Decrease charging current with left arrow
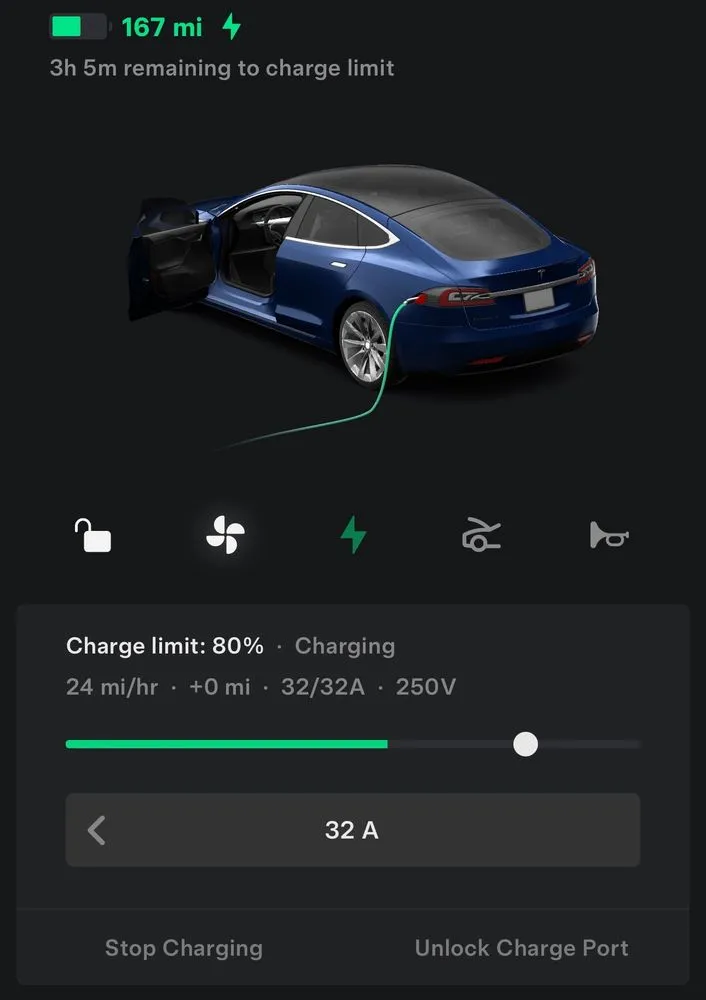This screenshot has width=706, height=1000. click(97, 830)
